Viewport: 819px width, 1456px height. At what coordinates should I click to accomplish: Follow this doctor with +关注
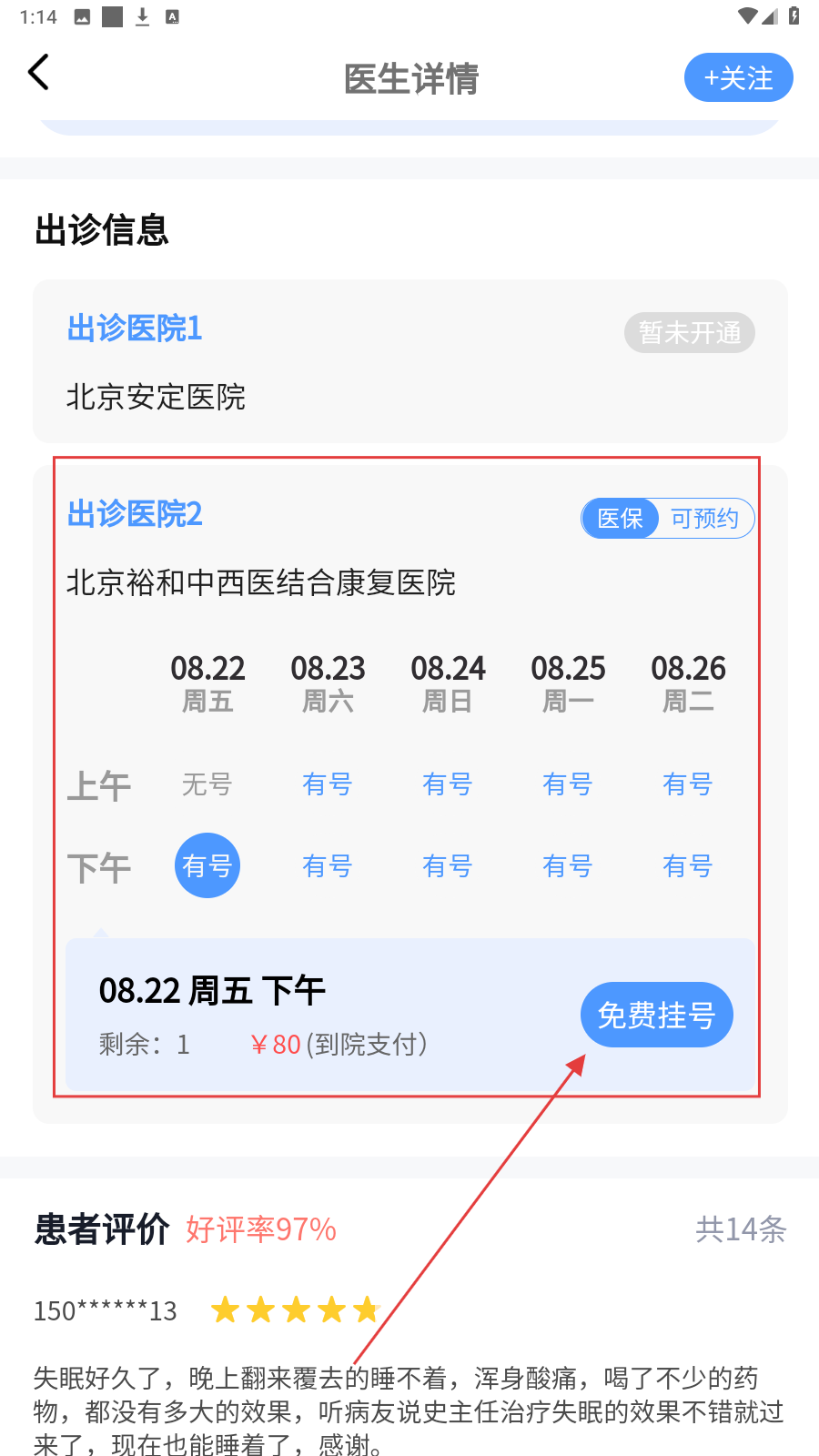(x=738, y=78)
